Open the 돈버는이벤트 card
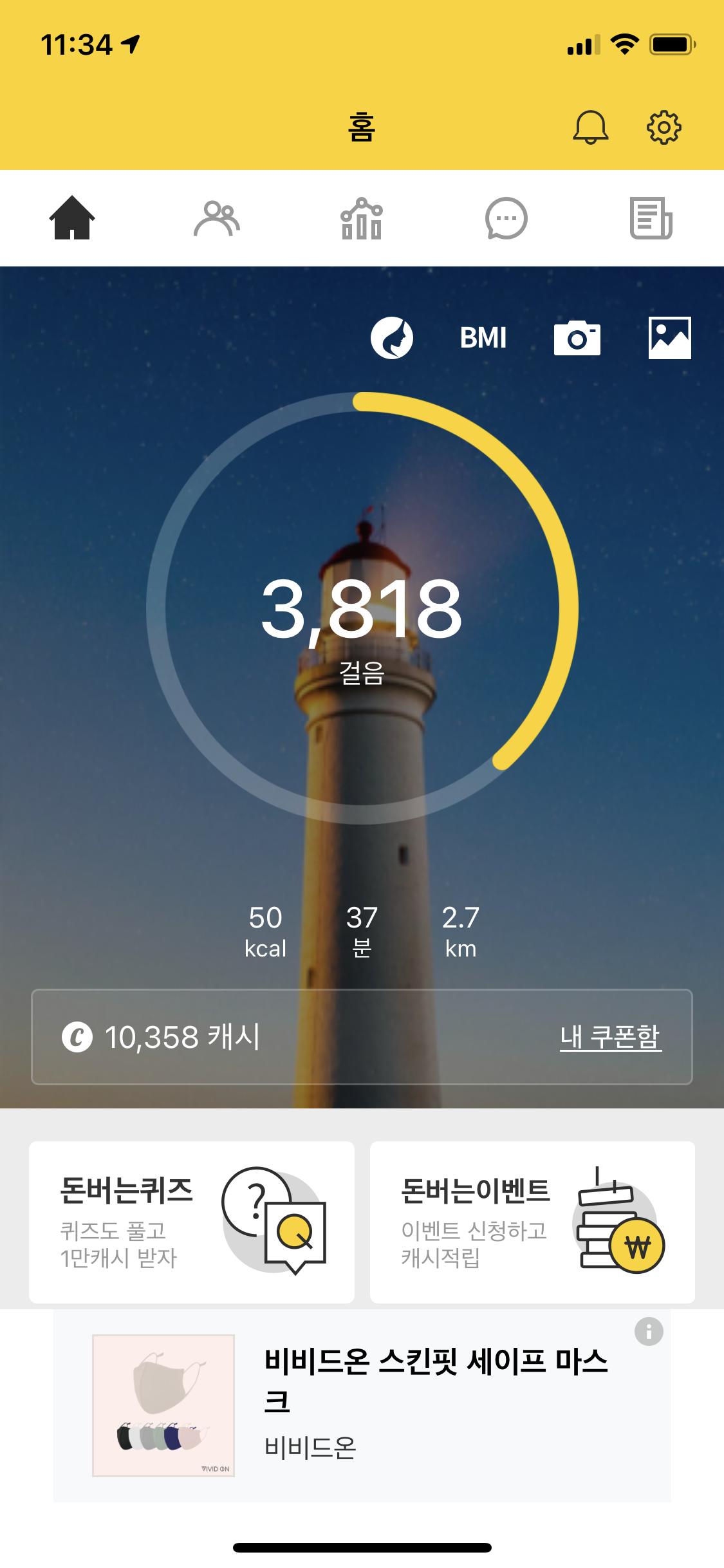The image size is (724, 1568). (x=532, y=1222)
